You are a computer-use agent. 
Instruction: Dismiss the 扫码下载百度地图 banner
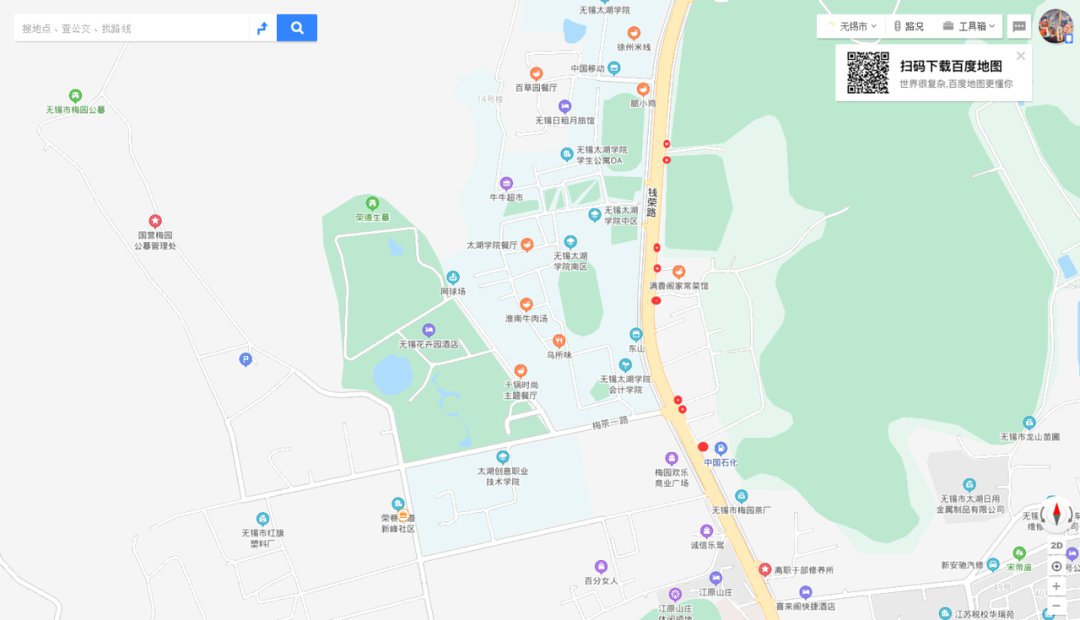[x=1020, y=56]
